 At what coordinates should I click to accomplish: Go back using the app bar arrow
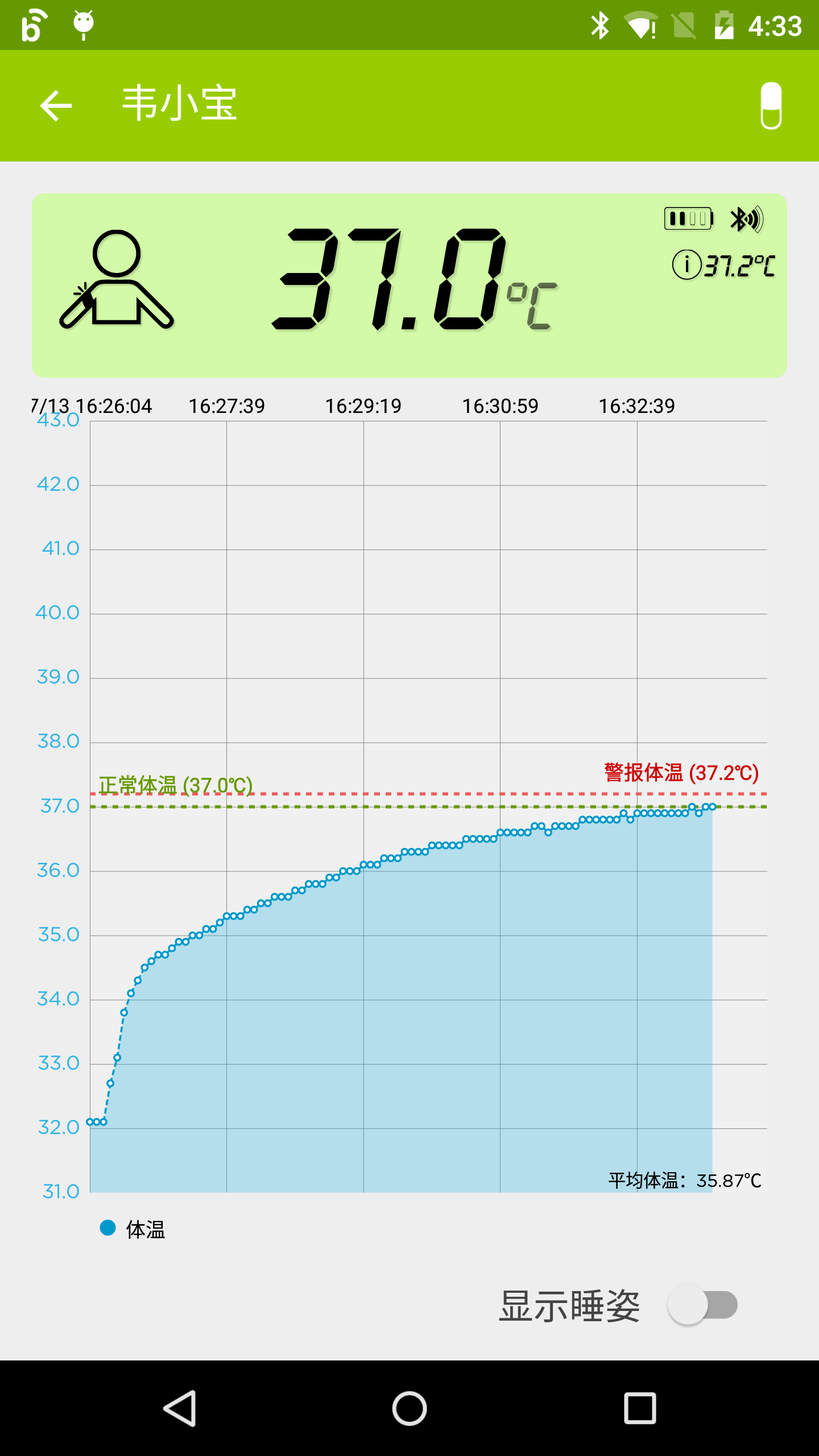[x=56, y=106]
